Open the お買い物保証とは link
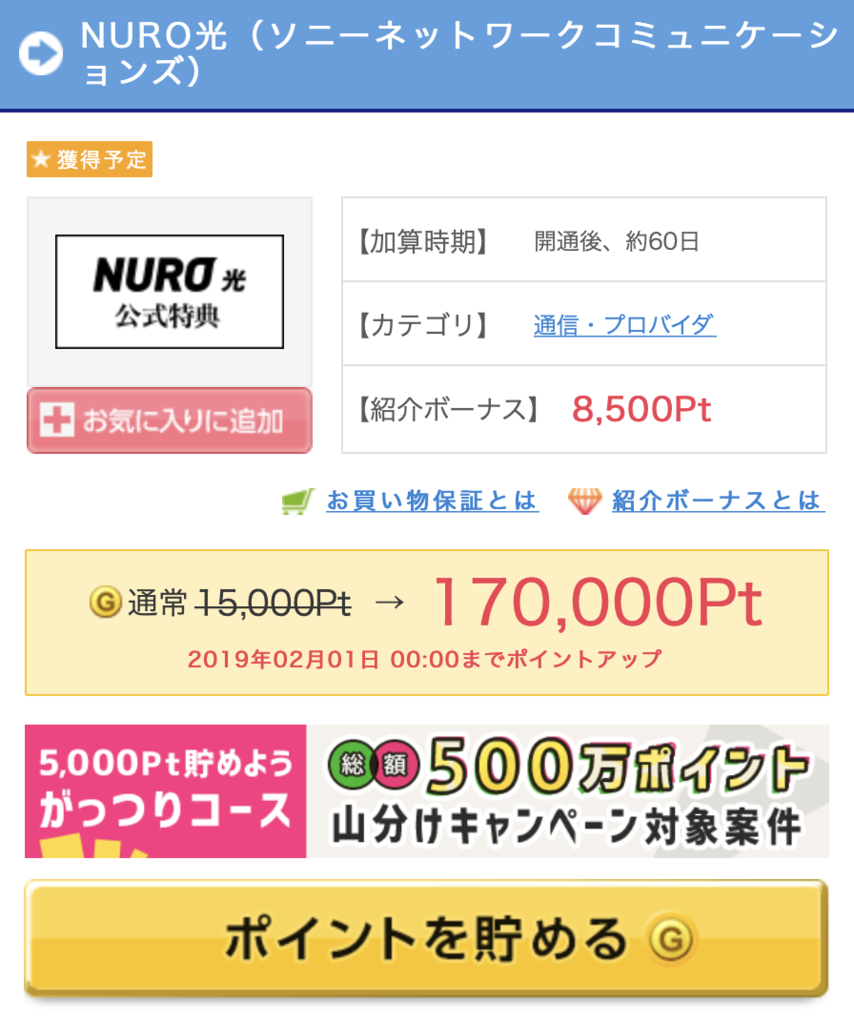 tap(431, 500)
